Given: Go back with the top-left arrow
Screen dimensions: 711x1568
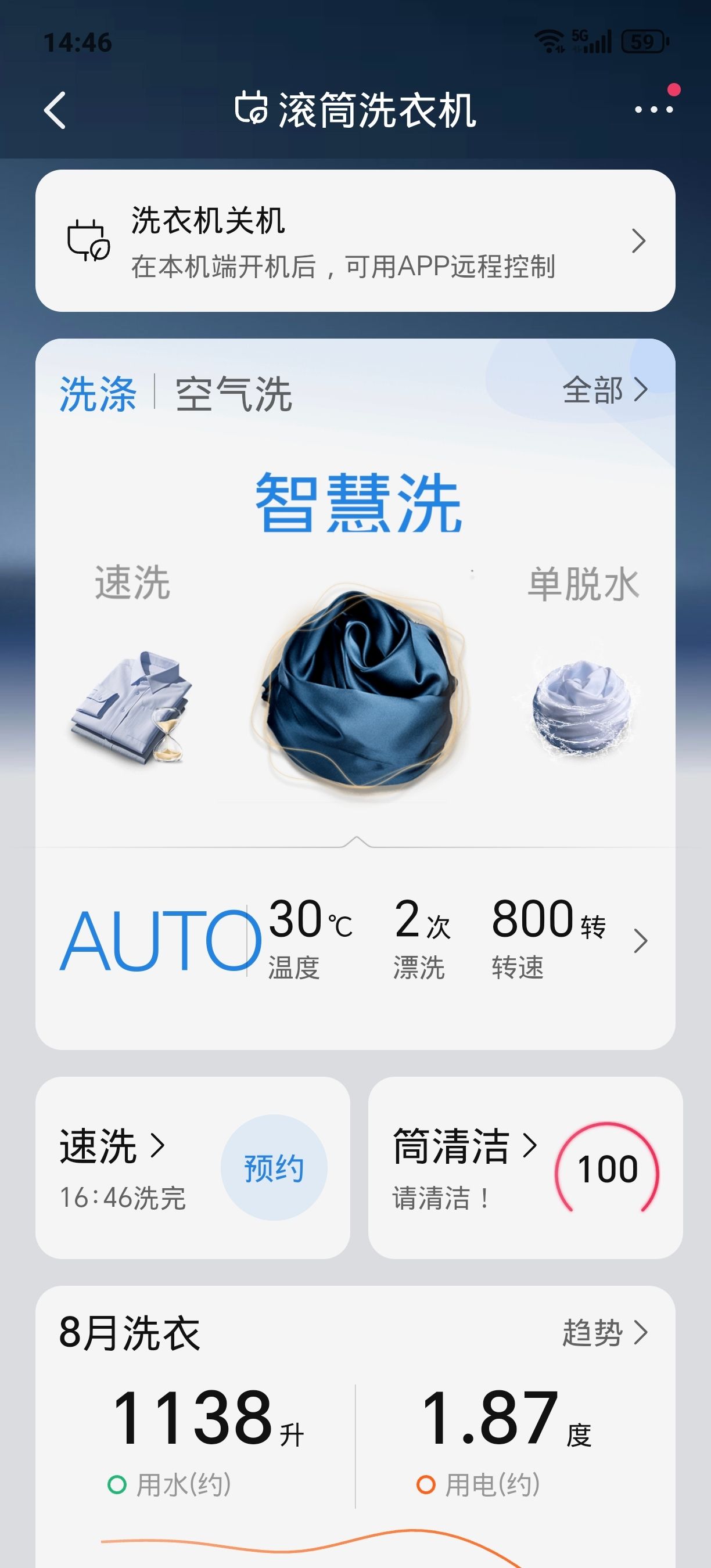Looking at the screenshot, I should [x=55, y=111].
